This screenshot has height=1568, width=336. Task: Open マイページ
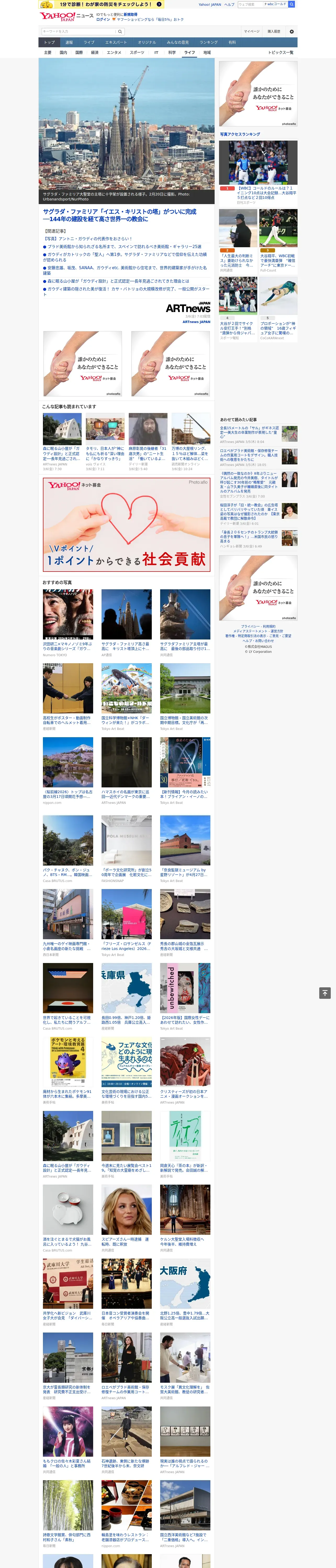(252, 31)
